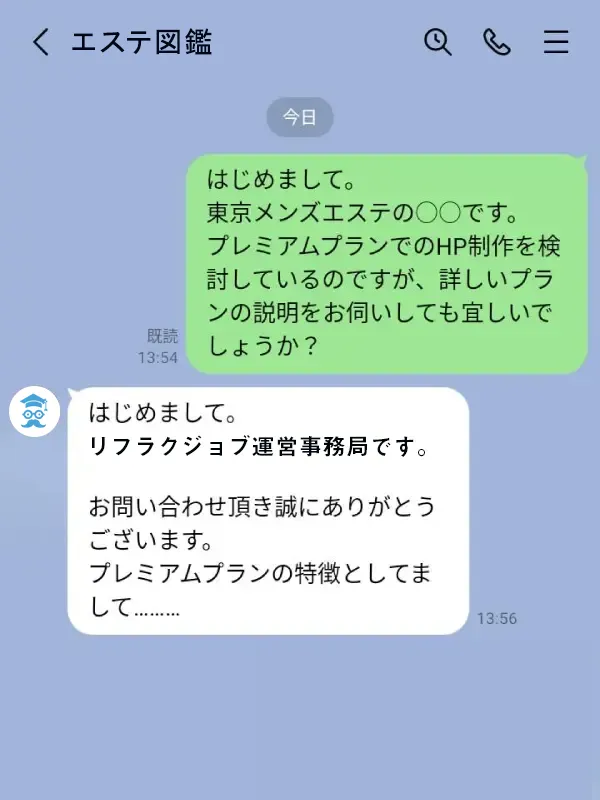Viewport: 600px width, 800px height.
Task: Go back from the エステ図鑑 chat
Action: point(40,42)
